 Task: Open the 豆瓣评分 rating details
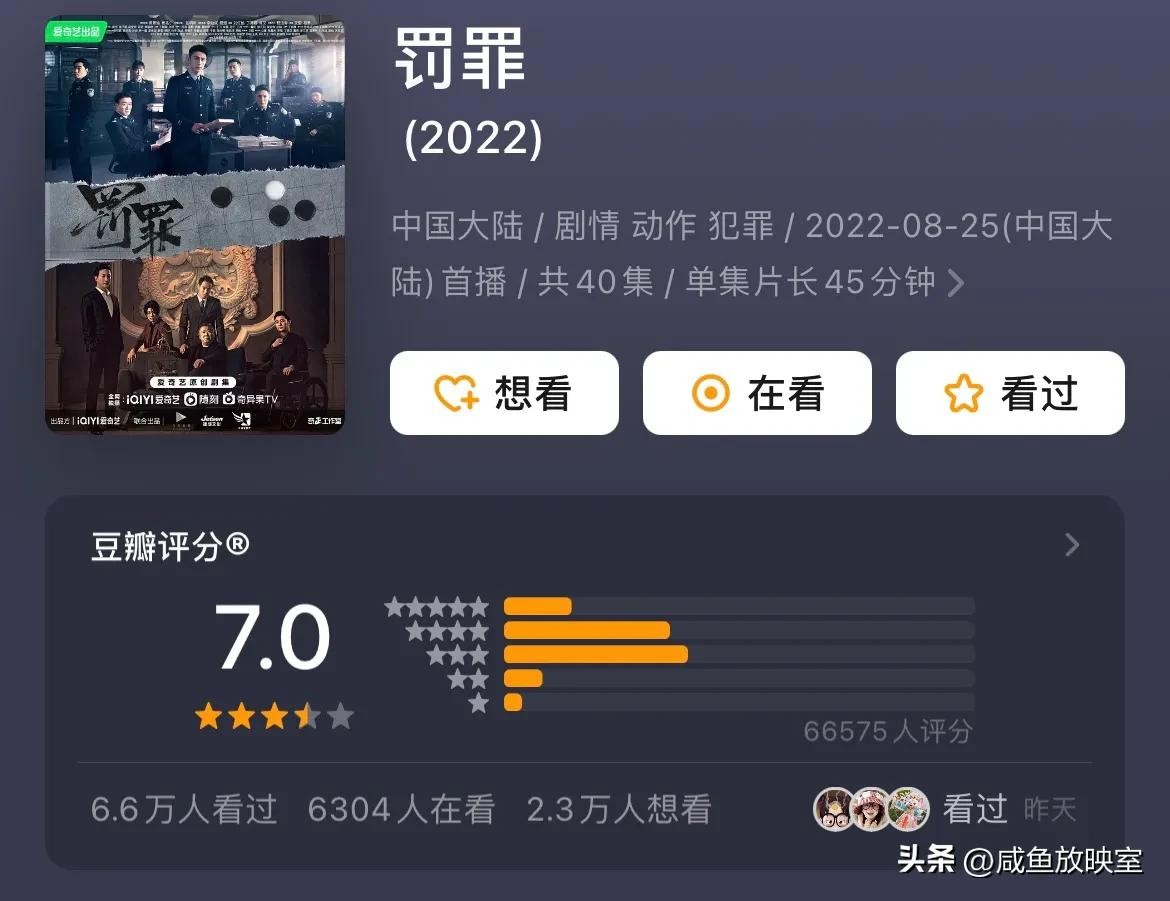point(1072,545)
